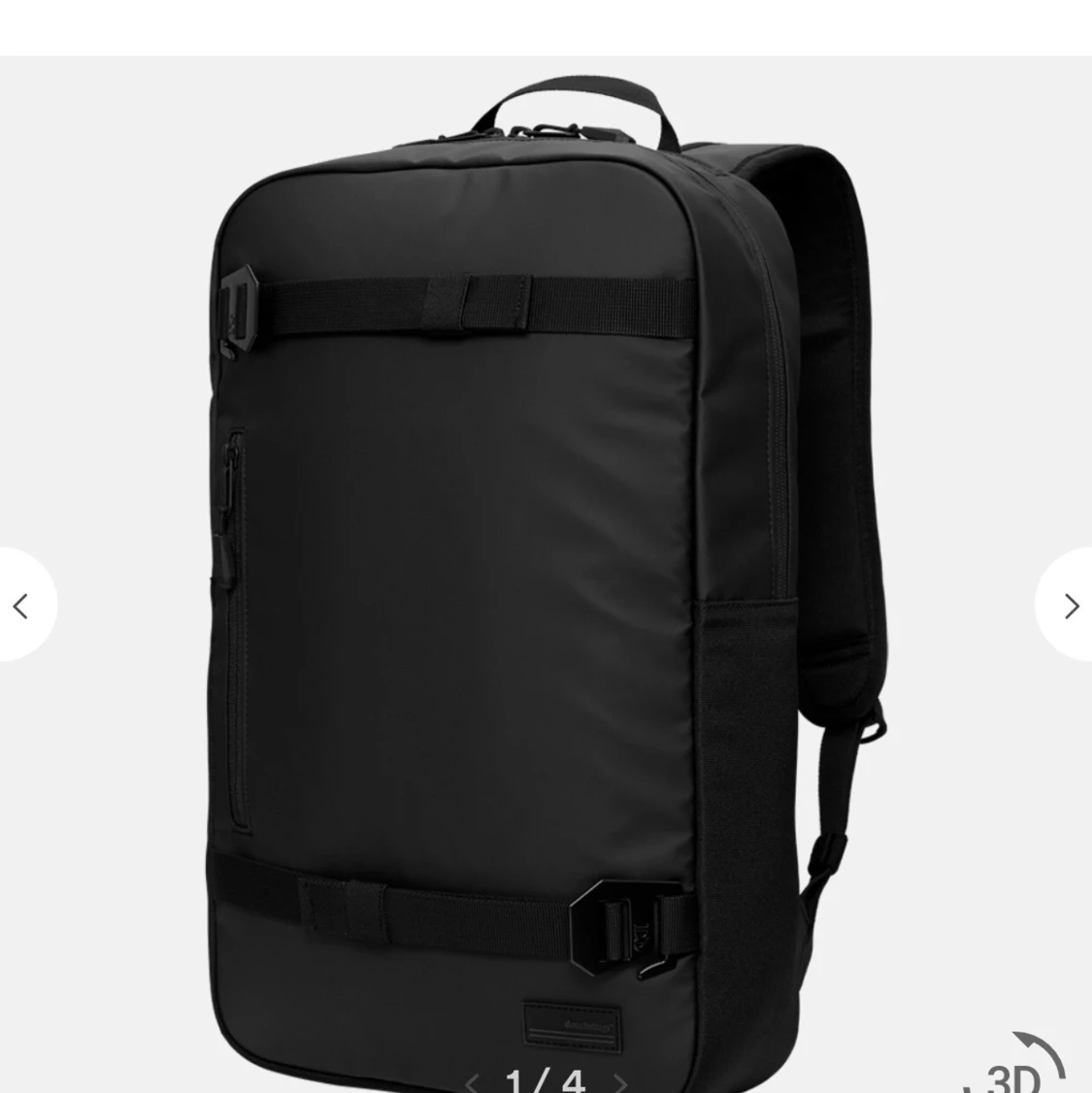
Task: Tap the small previous arrow beside 1/4
Action: tap(473, 1081)
